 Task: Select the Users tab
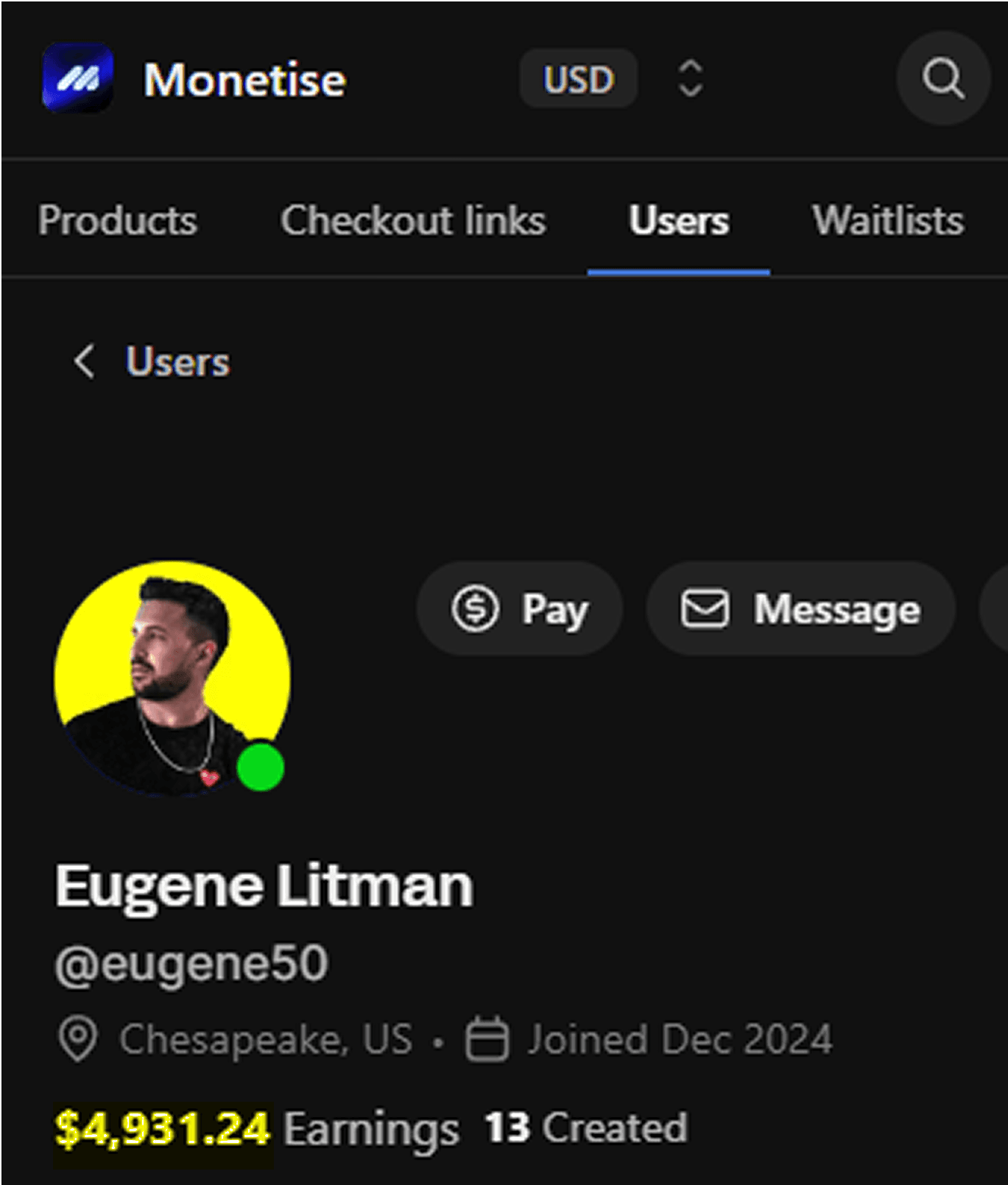[x=679, y=220]
